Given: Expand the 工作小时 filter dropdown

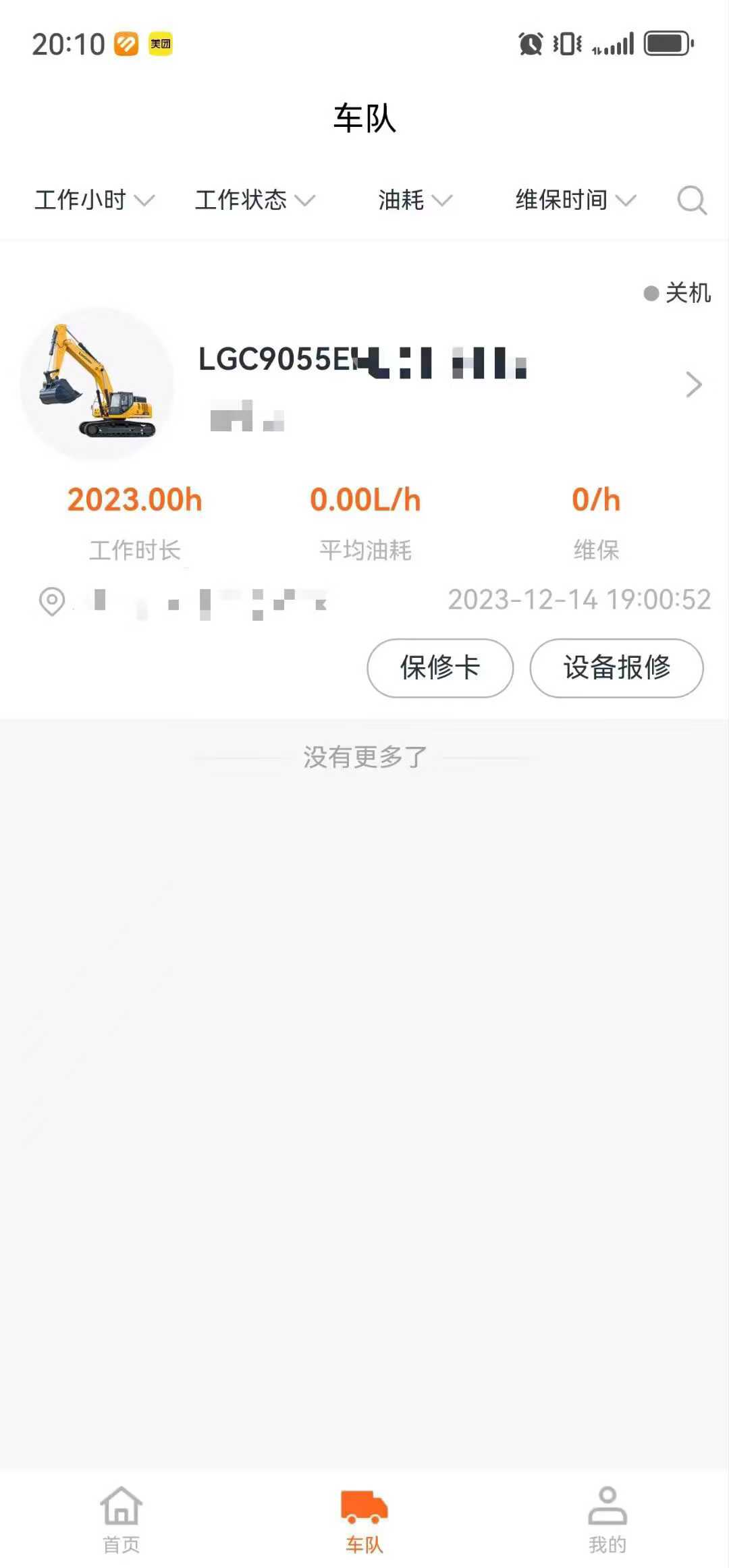Looking at the screenshot, I should point(93,200).
